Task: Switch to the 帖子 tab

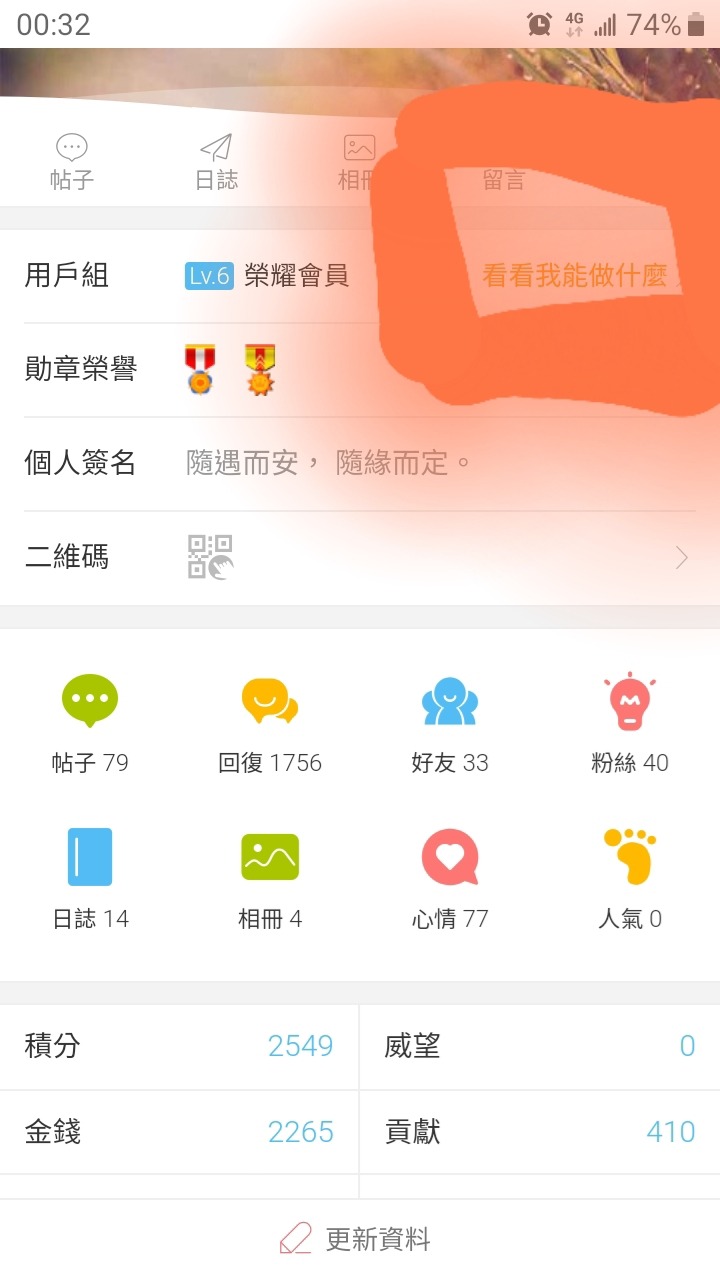Action: 70,162
